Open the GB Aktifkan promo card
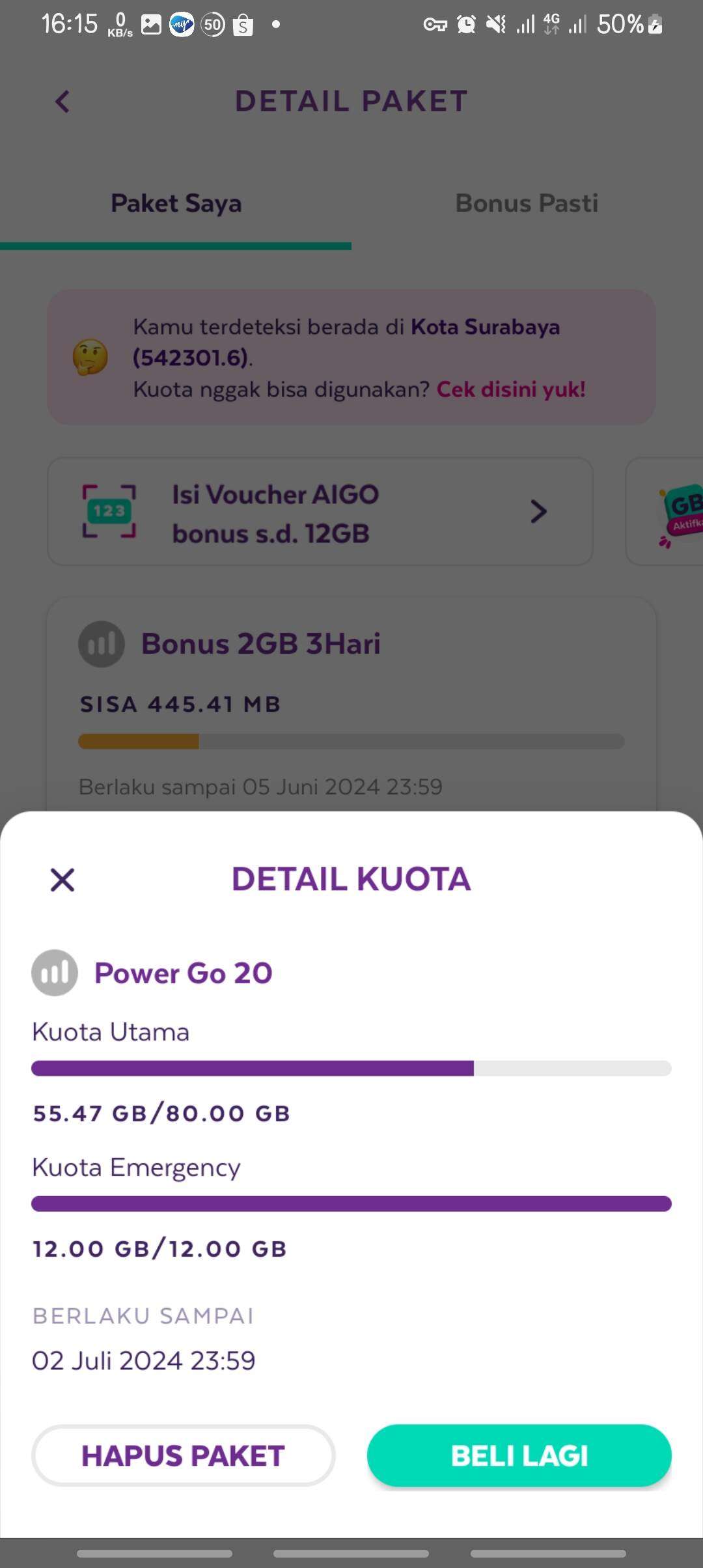 677,511
